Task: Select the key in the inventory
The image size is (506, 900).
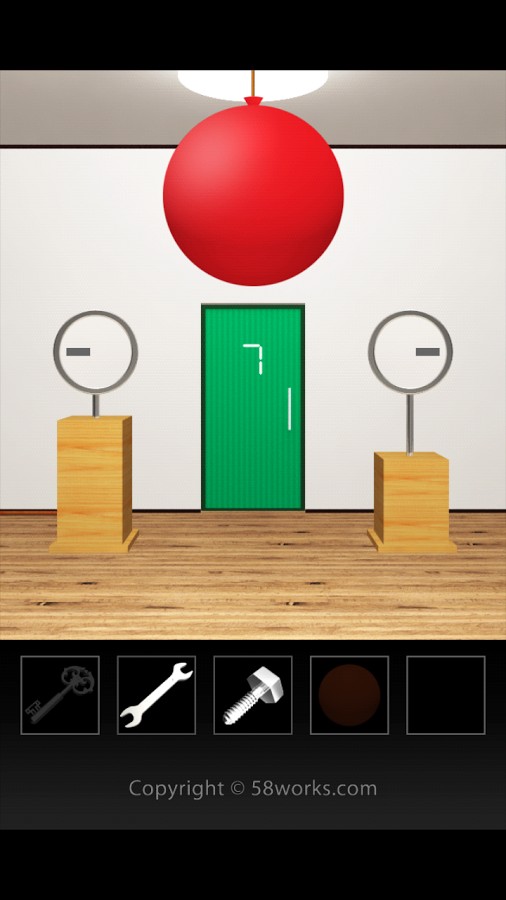Action: 60,695
